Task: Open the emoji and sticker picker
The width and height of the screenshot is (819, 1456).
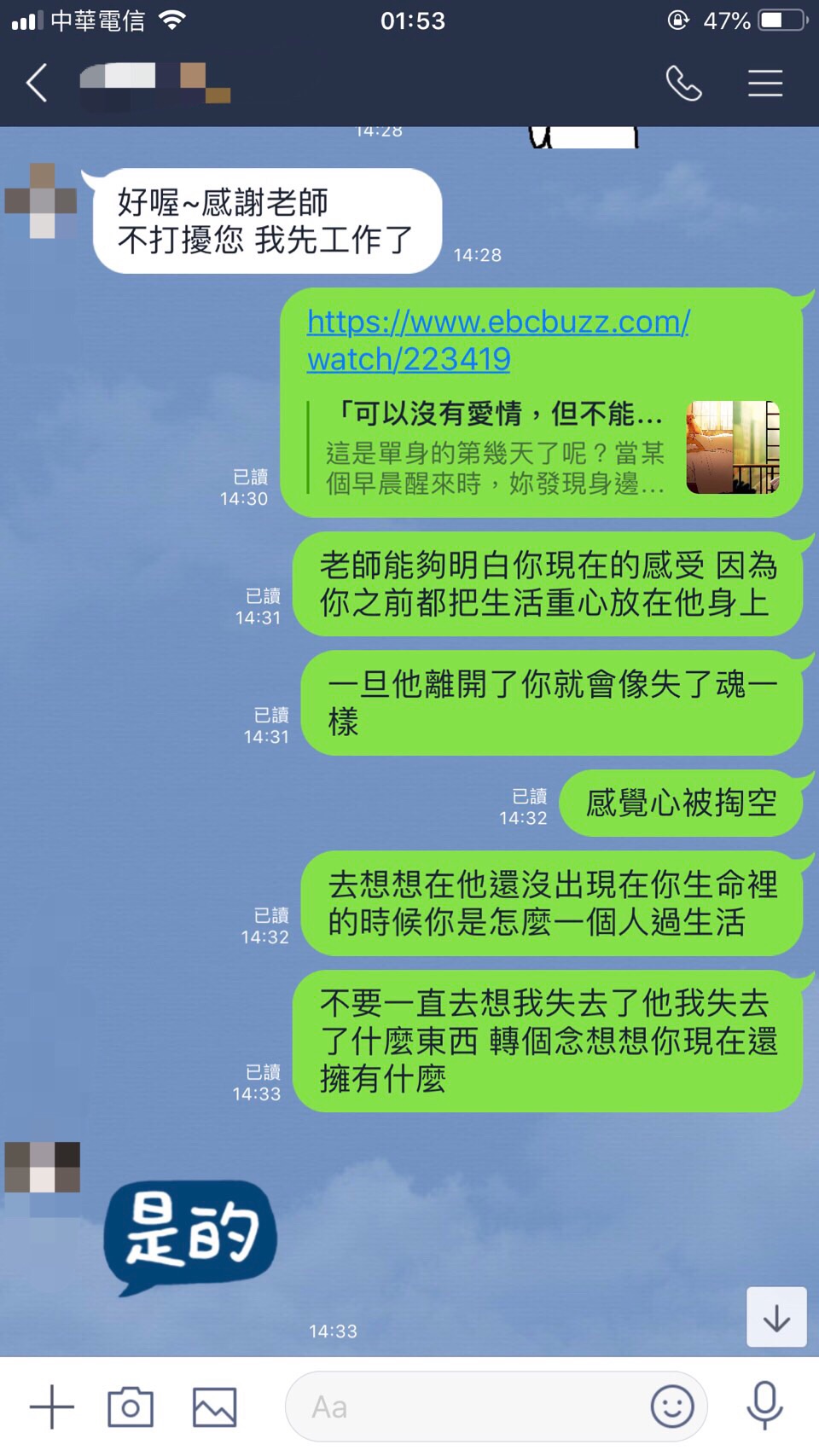Action: pyautogui.click(x=672, y=1407)
